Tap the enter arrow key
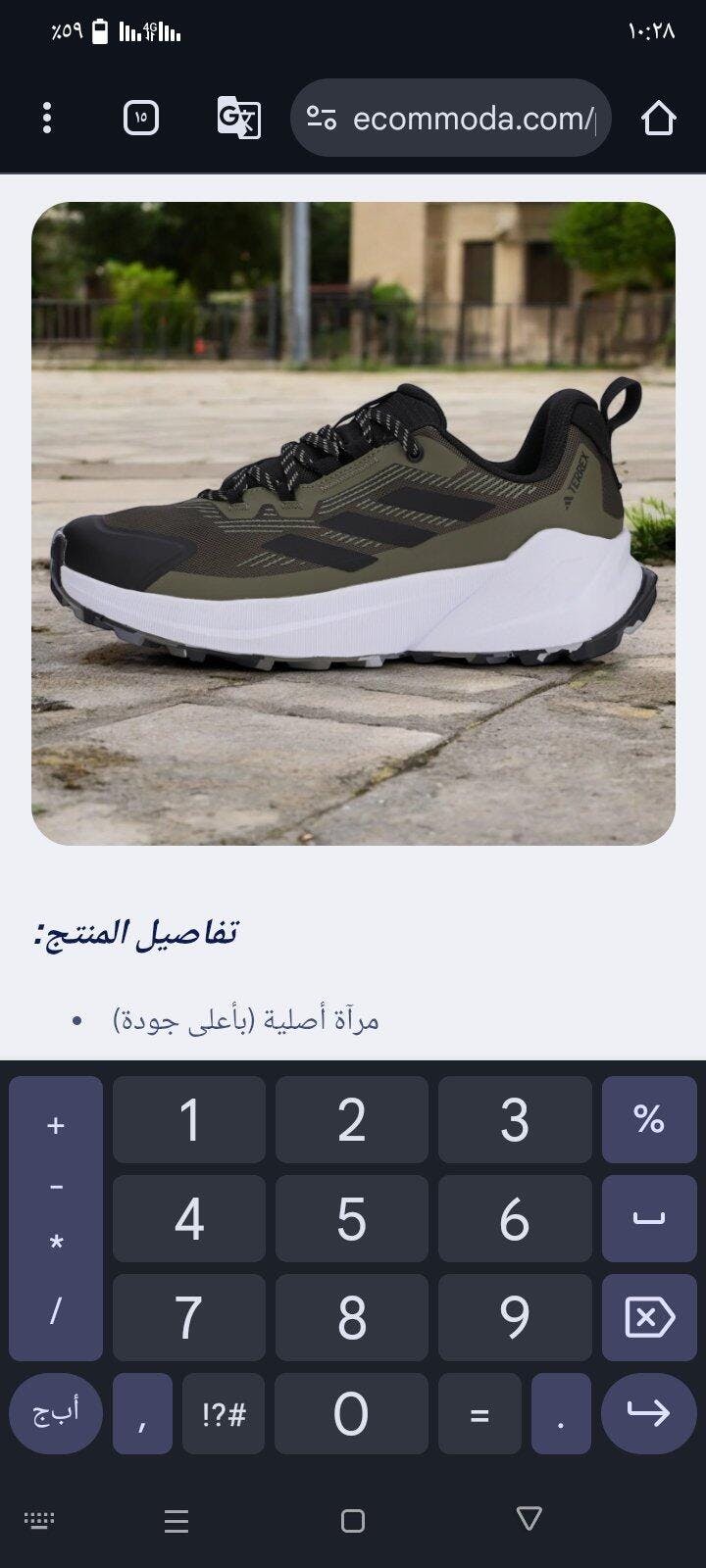The image size is (706, 1568). [x=648, y=1413]
